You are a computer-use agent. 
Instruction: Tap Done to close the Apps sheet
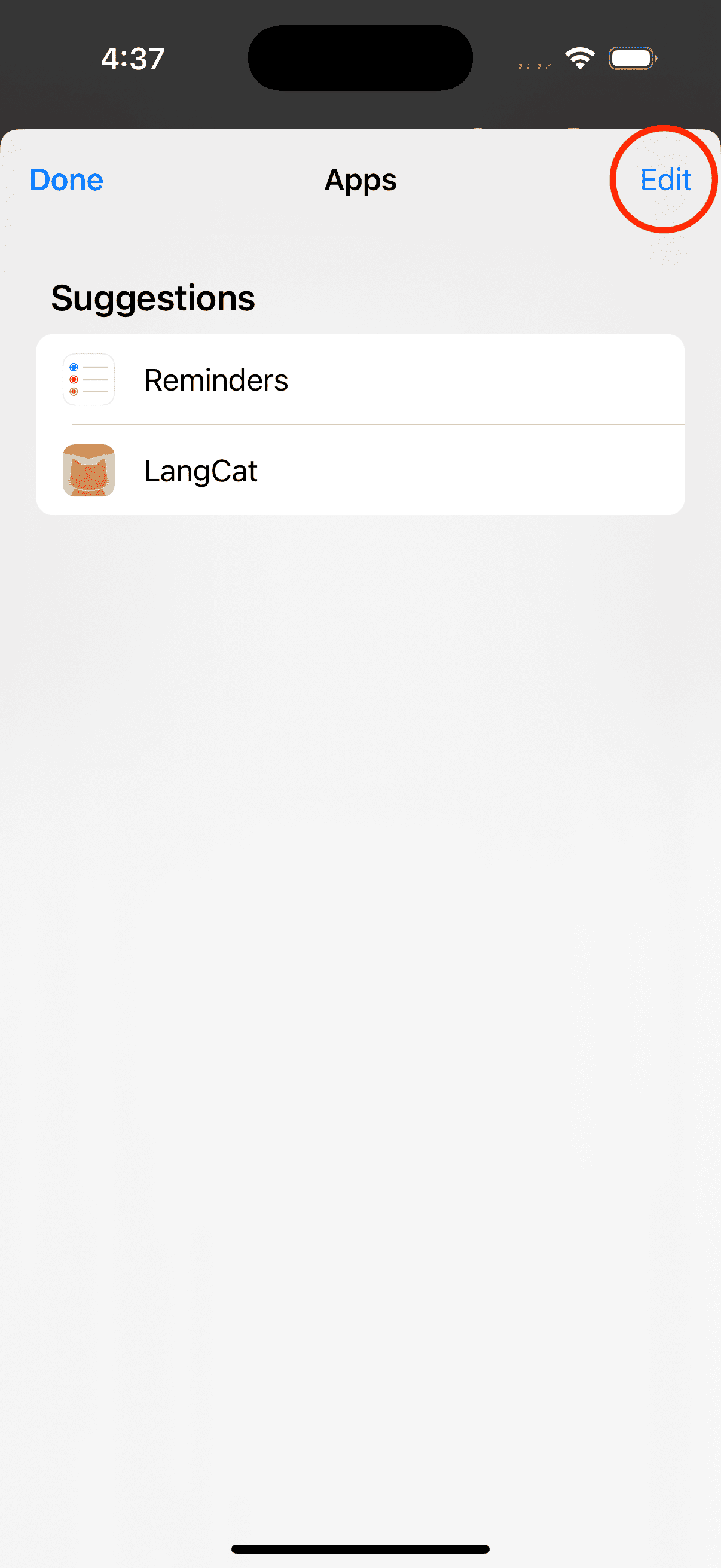pos(66,179)
